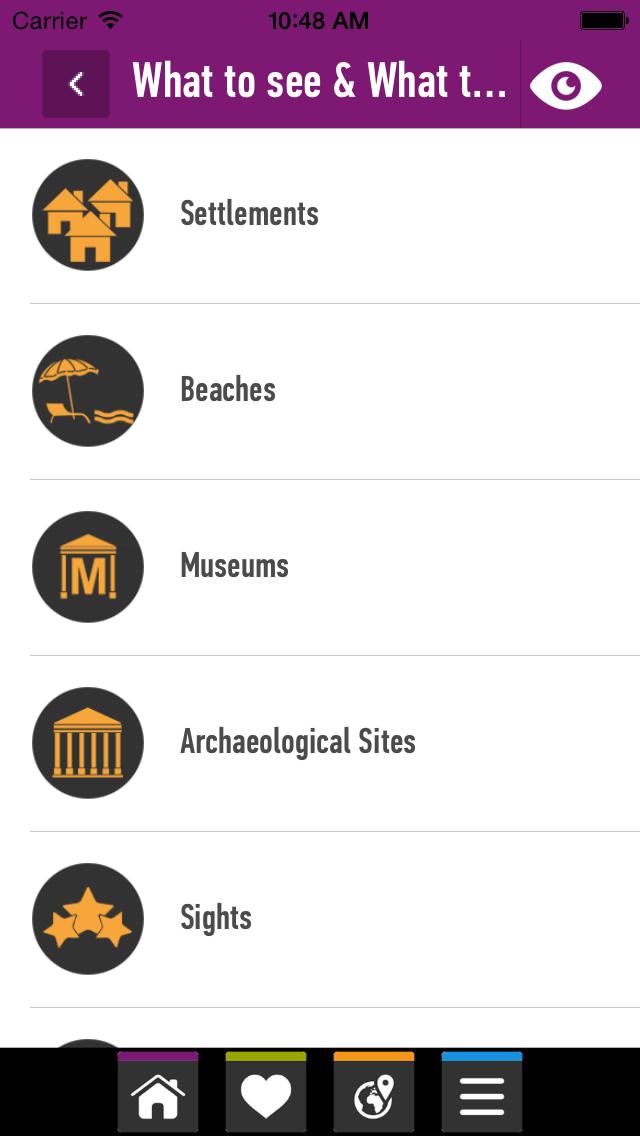The image size is (640, 1136).
Task: Go back using the header arrow
Action: coord(76,85)
